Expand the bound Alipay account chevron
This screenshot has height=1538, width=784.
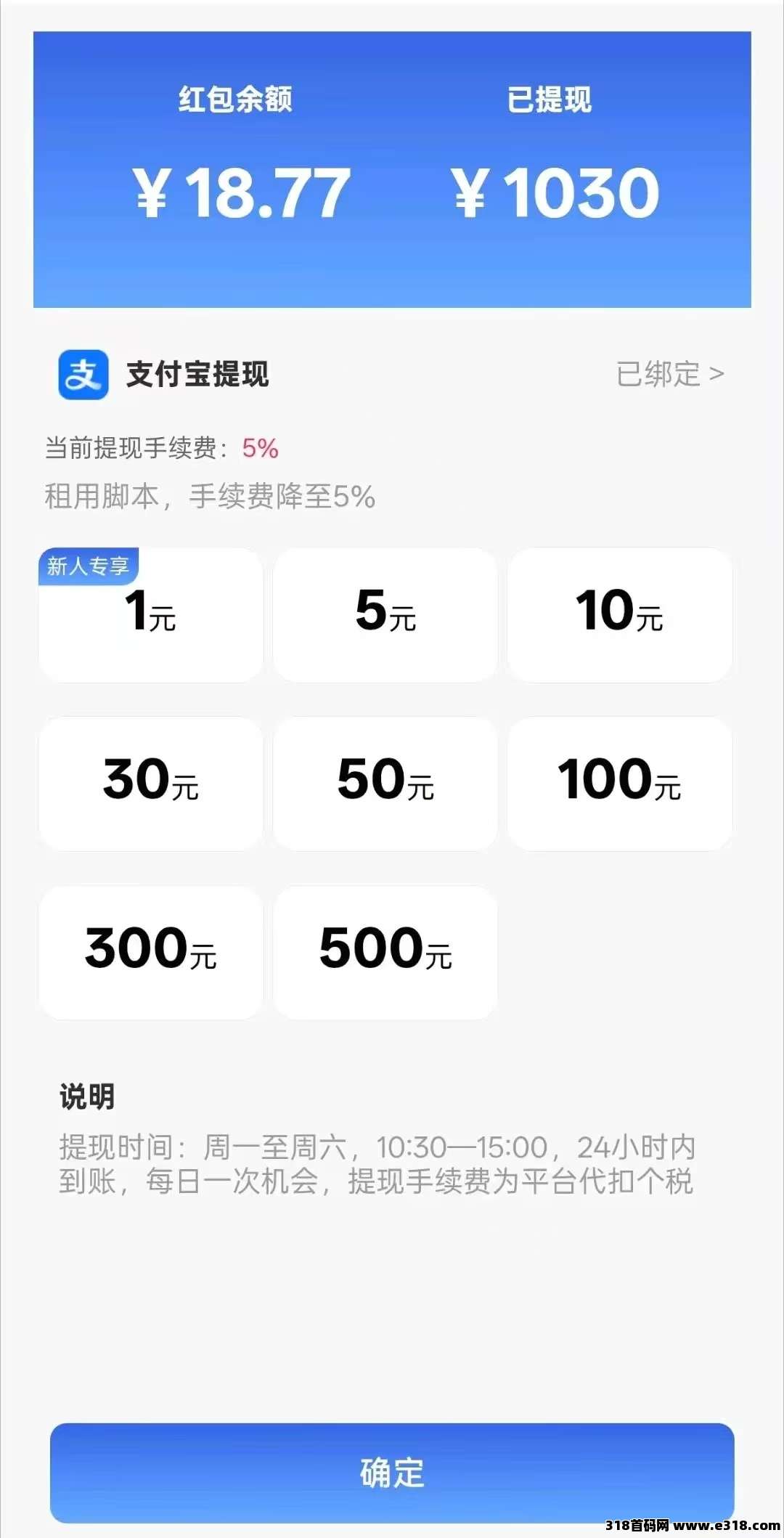pyautogui.click(x=719, y=376)
